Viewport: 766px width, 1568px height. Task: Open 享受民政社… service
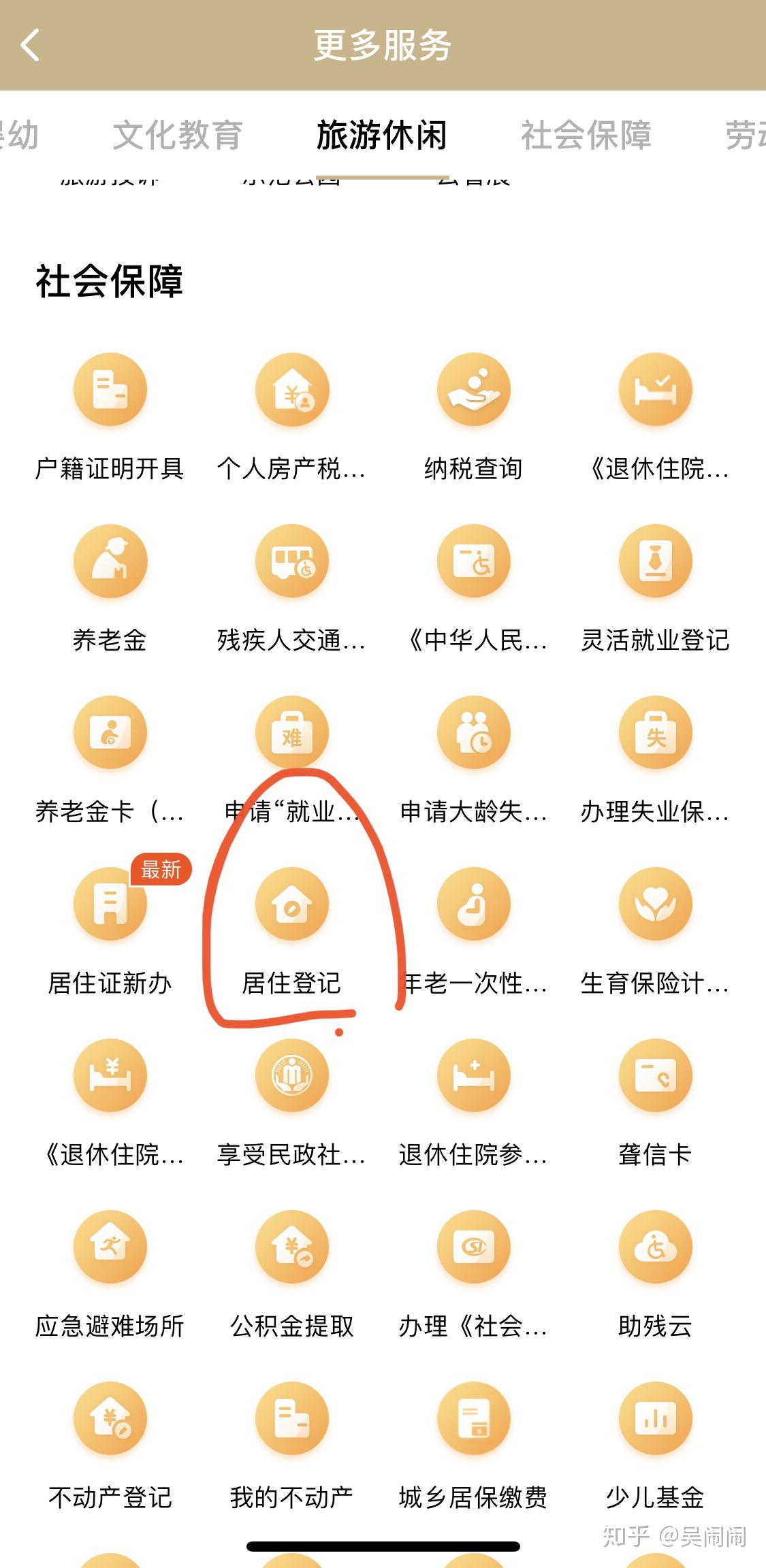pos(292,1076)
